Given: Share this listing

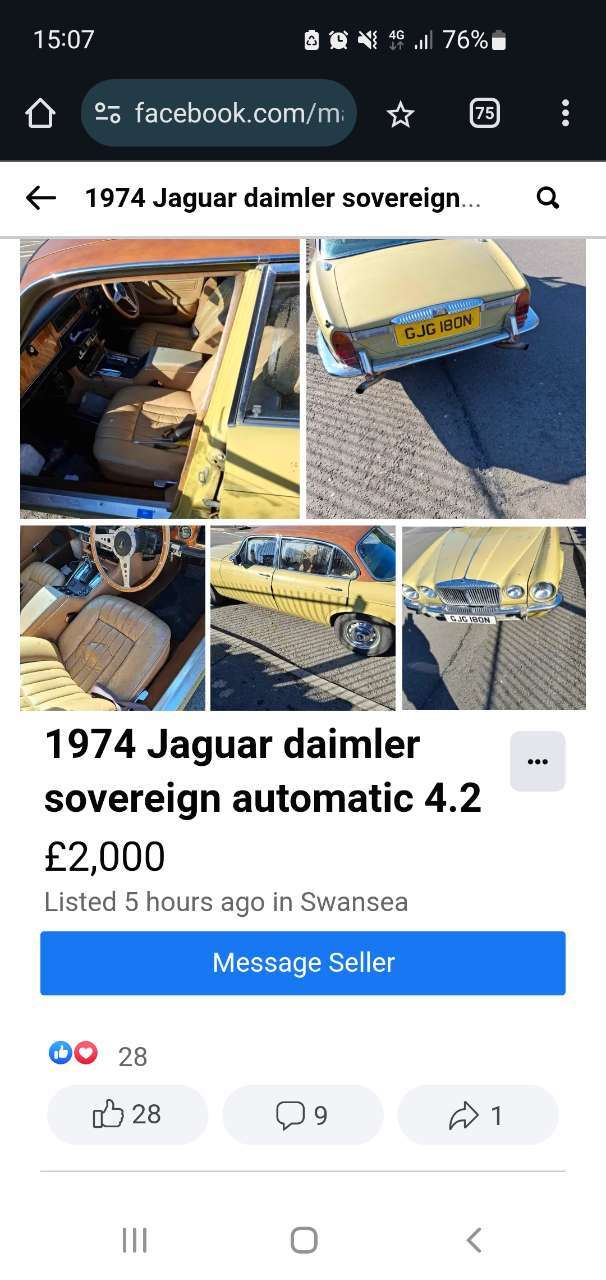Looking at the screenshot, I should pyautogui.click(x=478, y=1115).
